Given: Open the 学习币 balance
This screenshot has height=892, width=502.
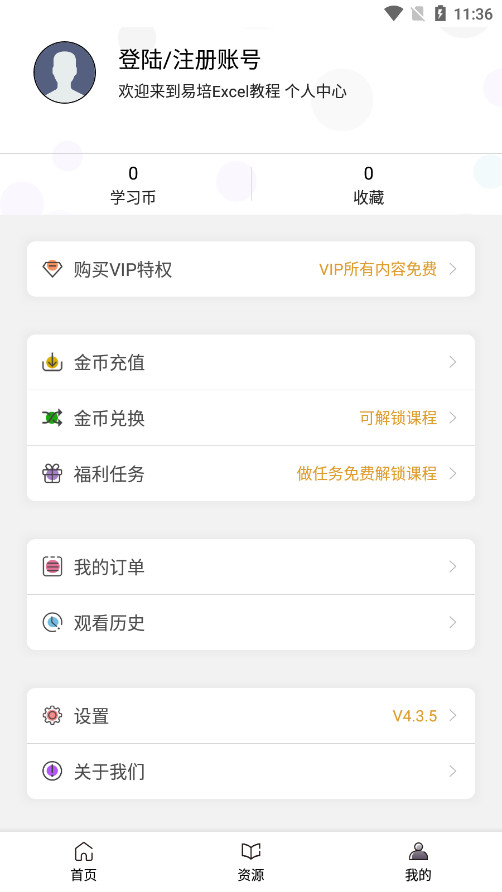Looking at the screenshot, I should pos(133,185).
